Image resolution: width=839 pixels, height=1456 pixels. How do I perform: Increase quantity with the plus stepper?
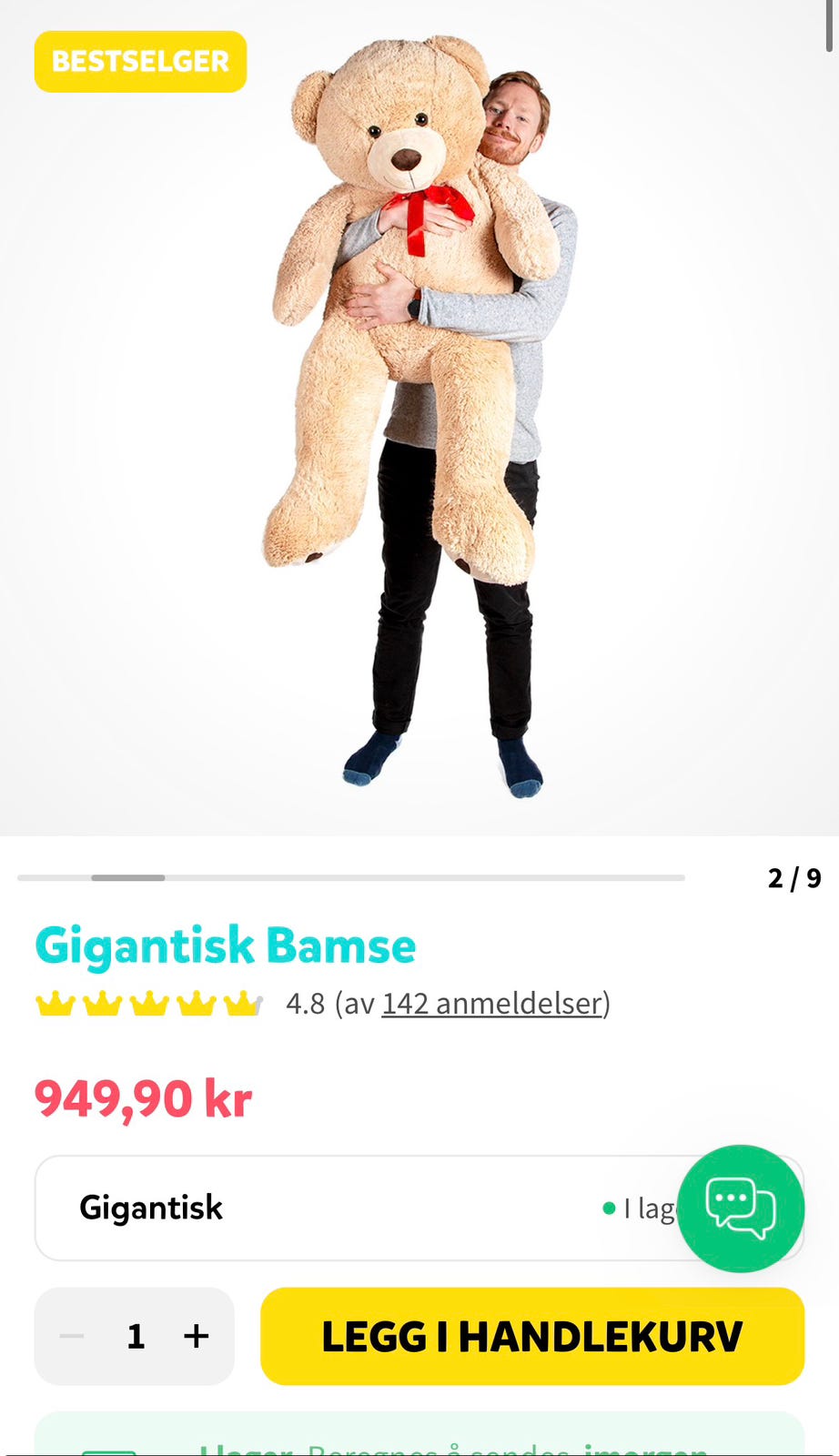[195, 1336]
